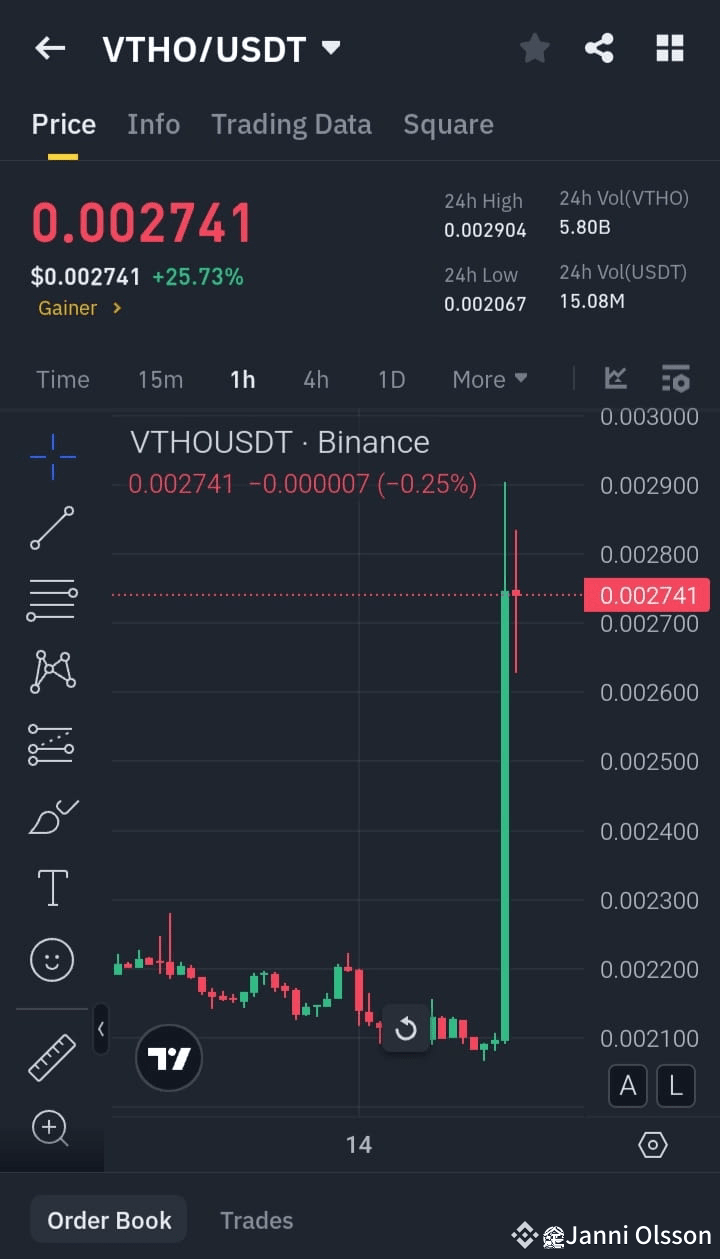Select the trend line drawing tool
Screen dimensions: 720x1259
pos(50,528)
